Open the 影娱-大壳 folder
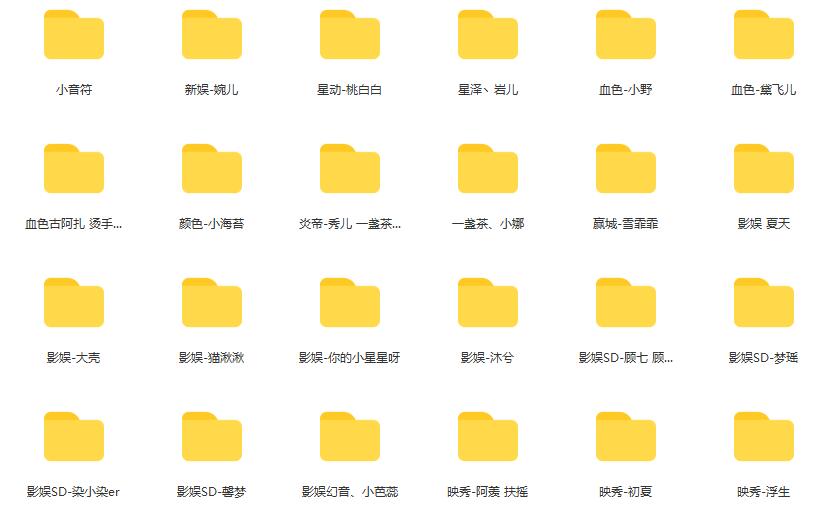 click(74, 304)
